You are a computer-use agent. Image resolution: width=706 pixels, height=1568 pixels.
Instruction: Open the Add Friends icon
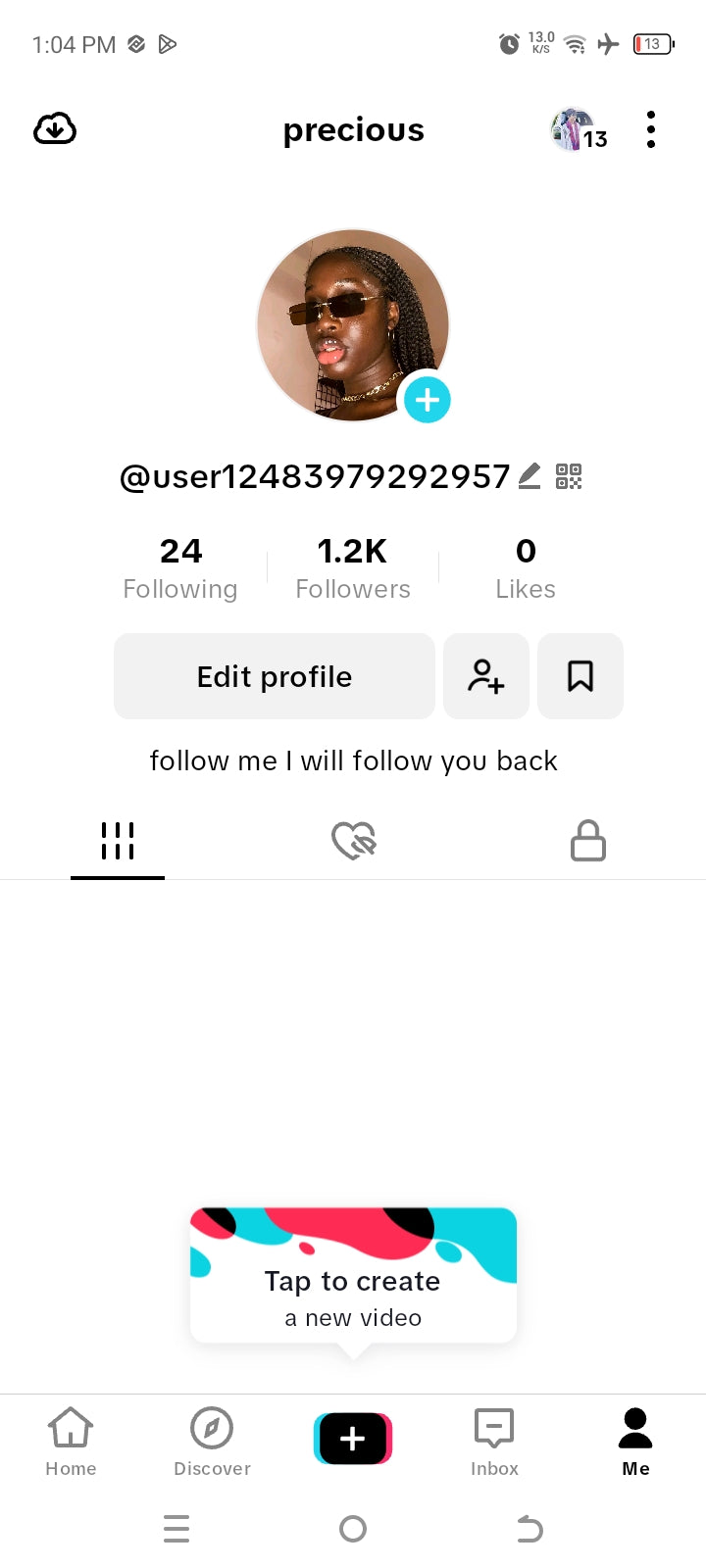486,676
